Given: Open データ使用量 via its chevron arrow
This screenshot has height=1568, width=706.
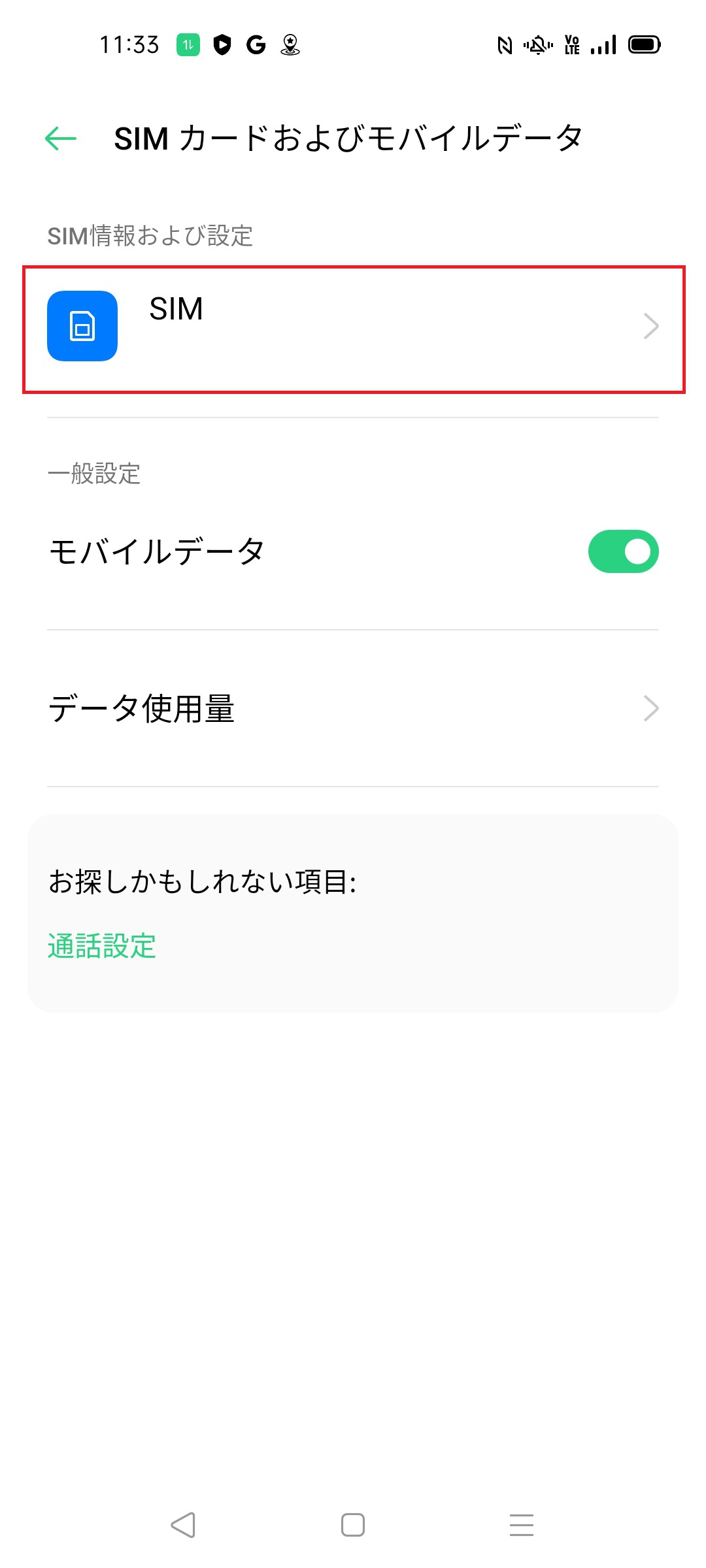Looking at the screenshot, I should point(650,708).
